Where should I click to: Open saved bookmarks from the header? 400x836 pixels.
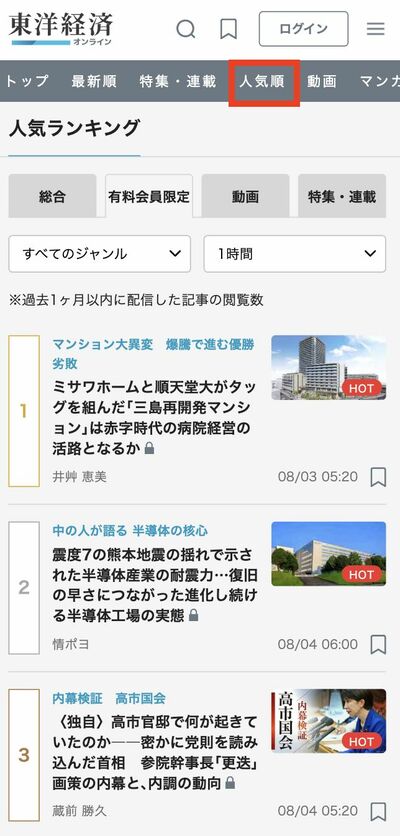pos(229,29)
